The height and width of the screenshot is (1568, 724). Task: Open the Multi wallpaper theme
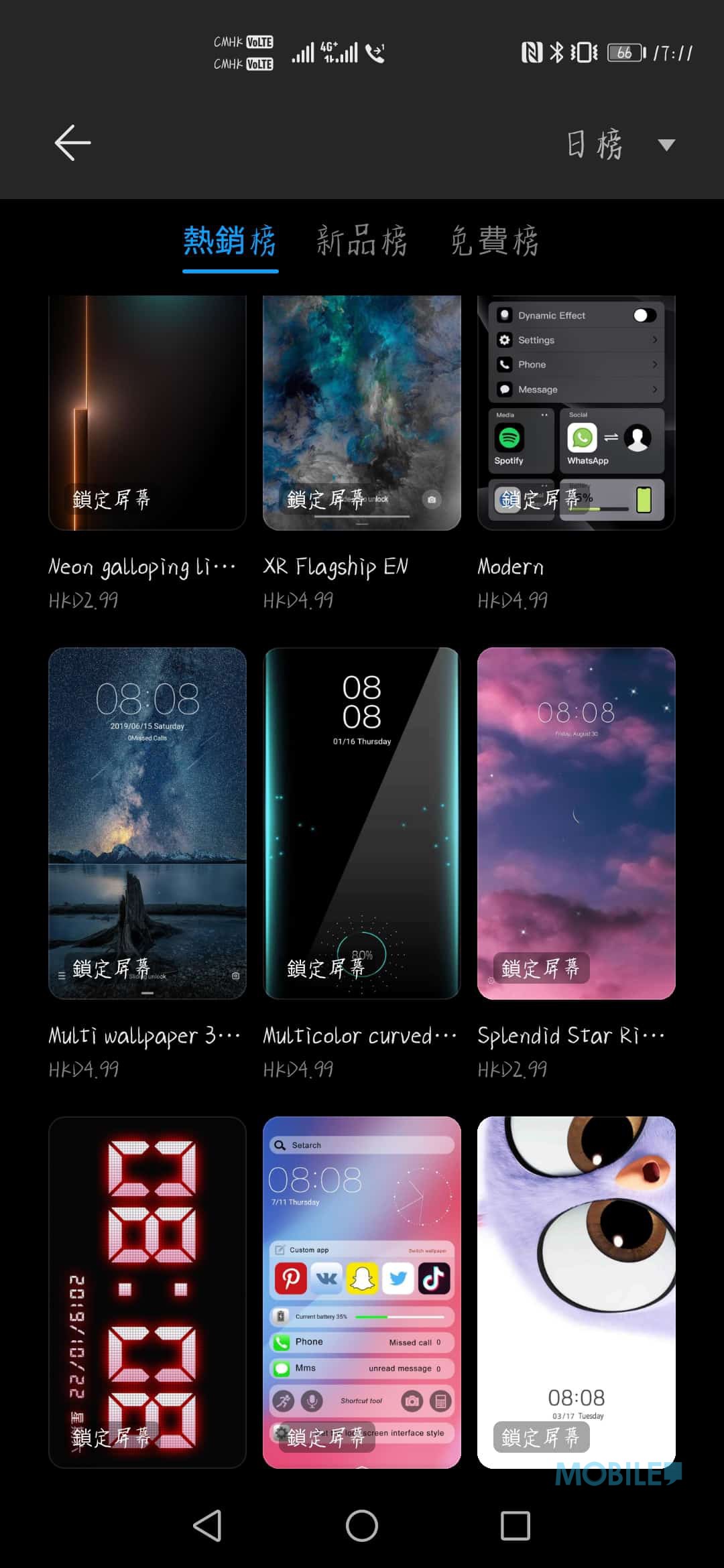147,823
